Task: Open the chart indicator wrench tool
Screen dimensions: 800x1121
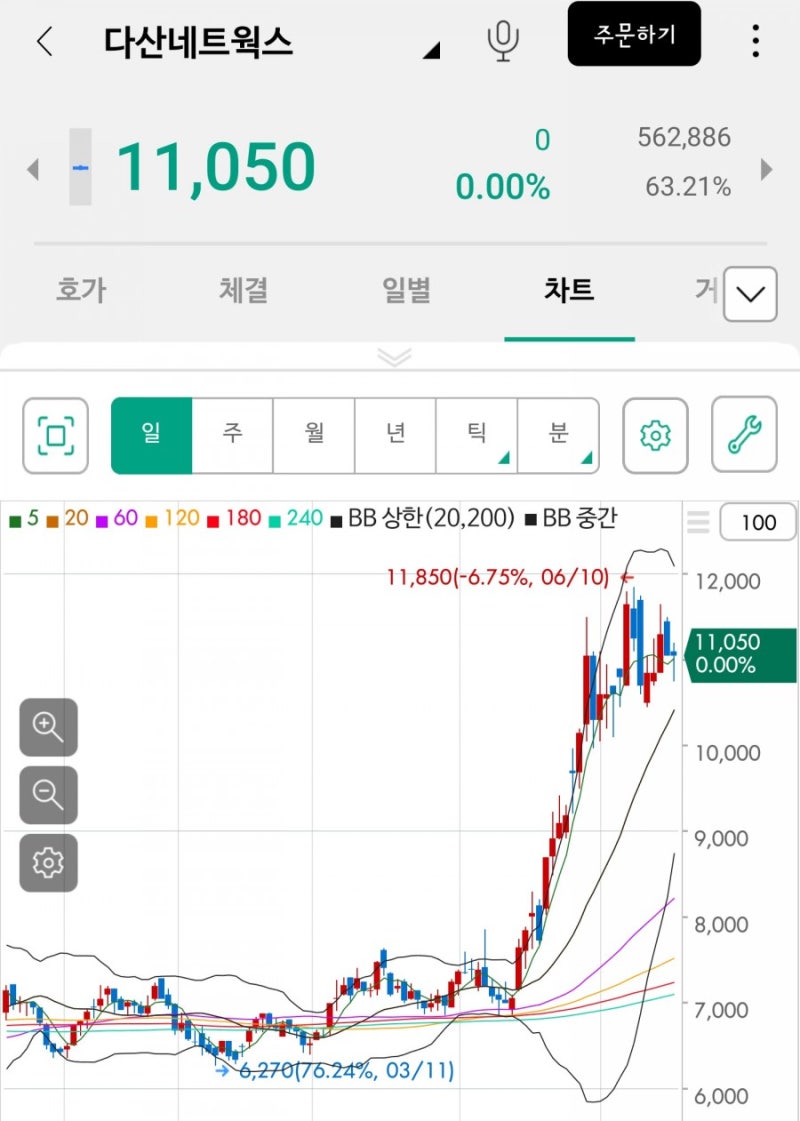Action: 746,436
